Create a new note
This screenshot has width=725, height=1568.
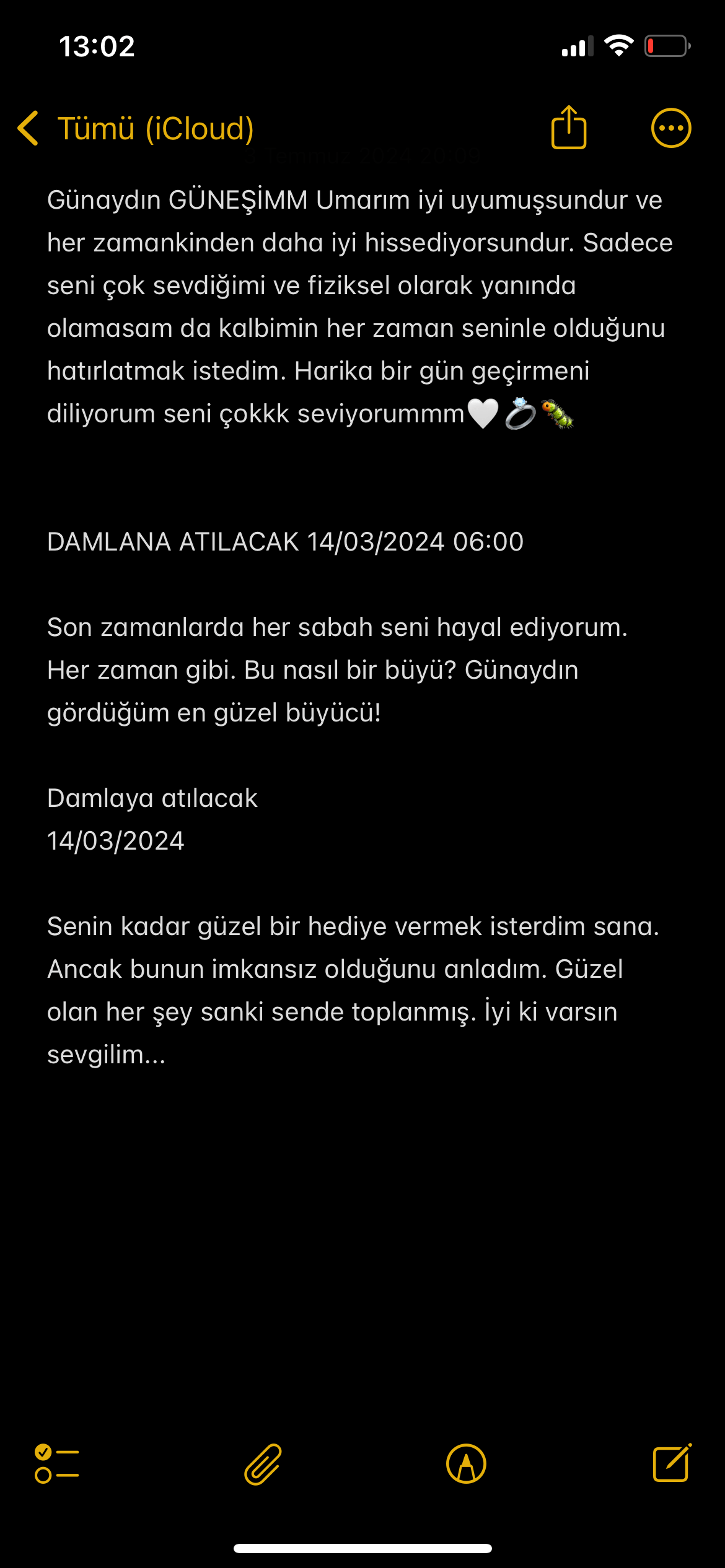point(672,1463)
